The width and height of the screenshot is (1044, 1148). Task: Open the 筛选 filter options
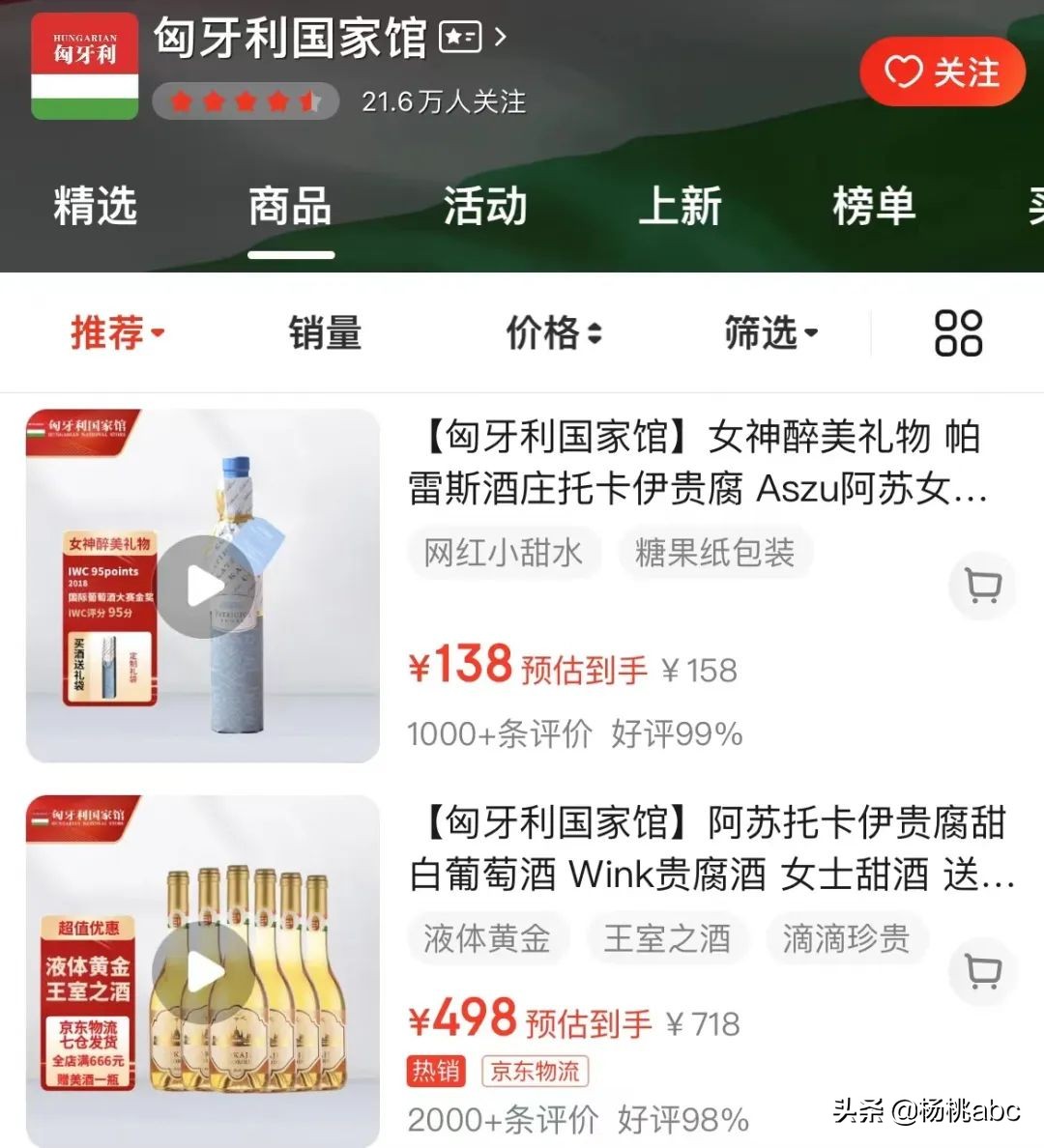click(768, 333)
